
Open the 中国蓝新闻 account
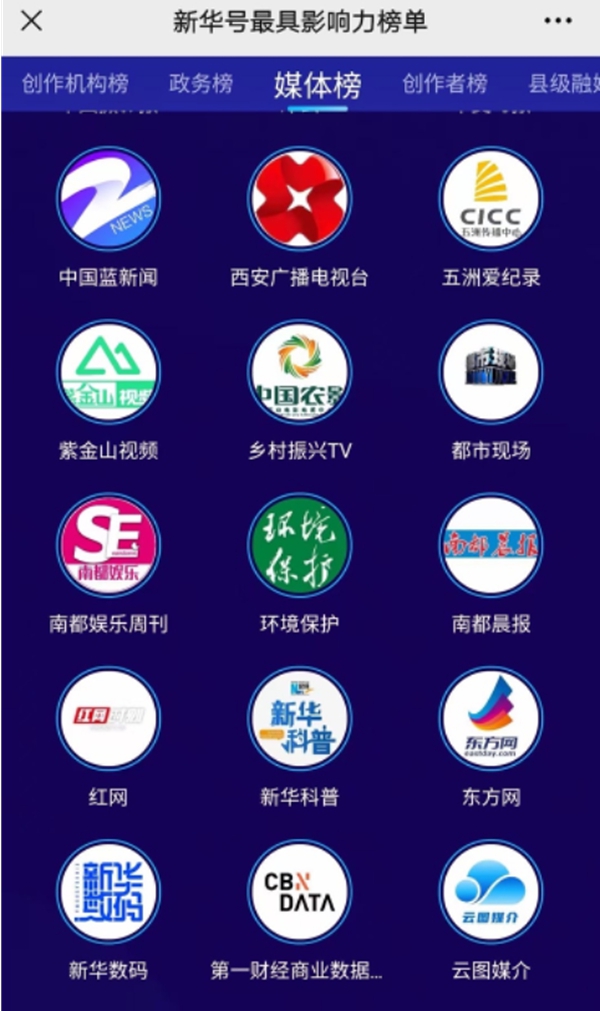tap(108, 199)
